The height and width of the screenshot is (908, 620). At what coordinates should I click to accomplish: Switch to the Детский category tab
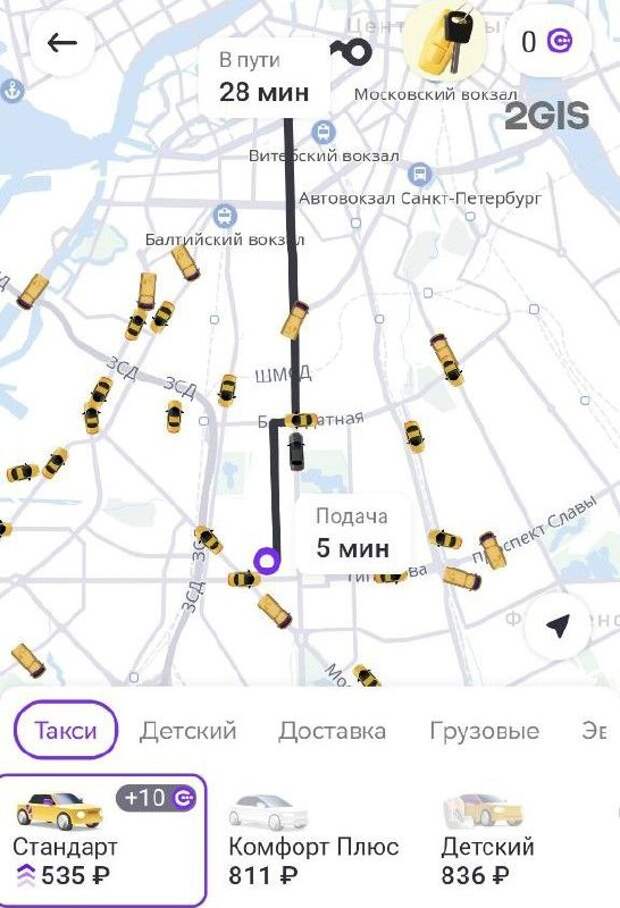click(x=188, y=730)
